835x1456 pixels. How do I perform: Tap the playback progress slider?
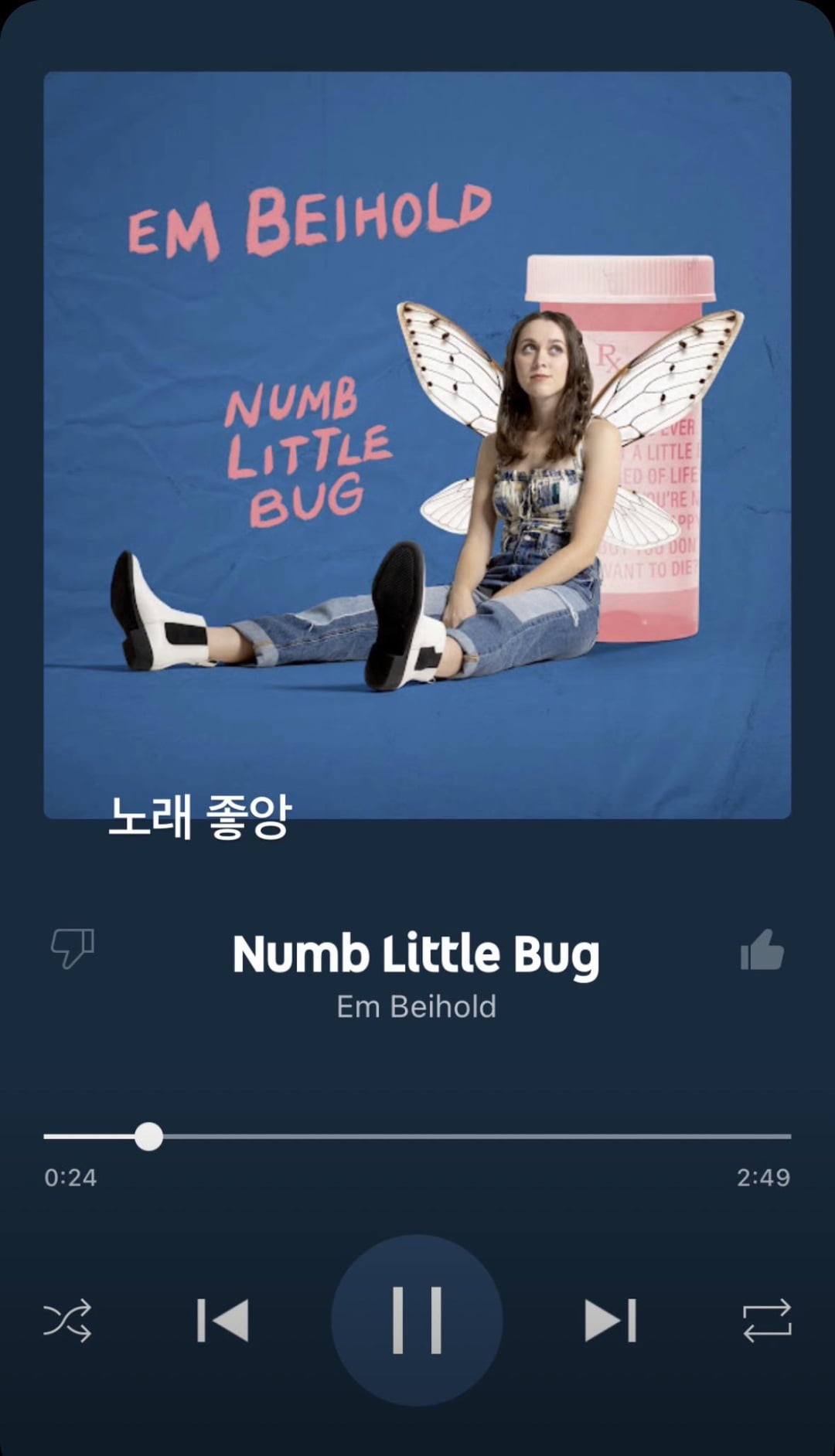pyautogui.click(x=417, y=1137)
